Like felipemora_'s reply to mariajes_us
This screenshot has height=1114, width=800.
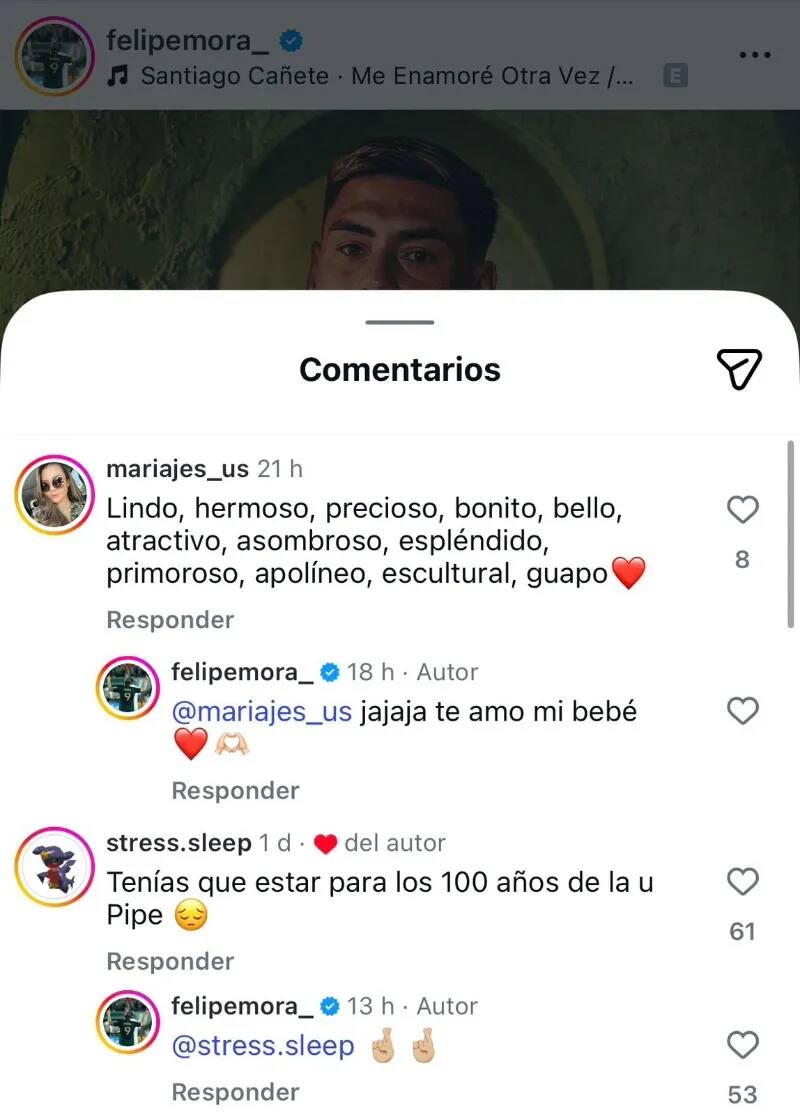(x=742, y=711)
